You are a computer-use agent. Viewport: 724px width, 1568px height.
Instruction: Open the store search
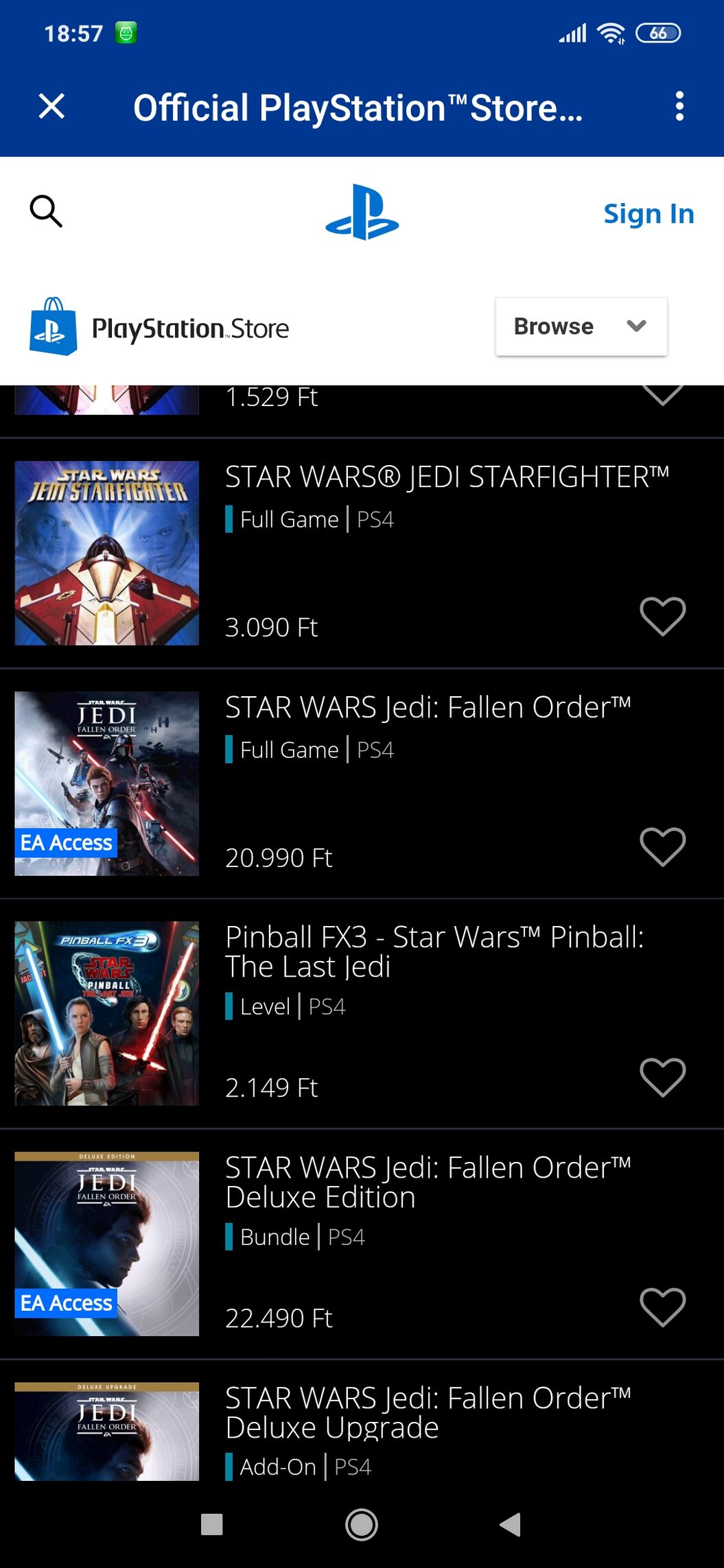46,211
